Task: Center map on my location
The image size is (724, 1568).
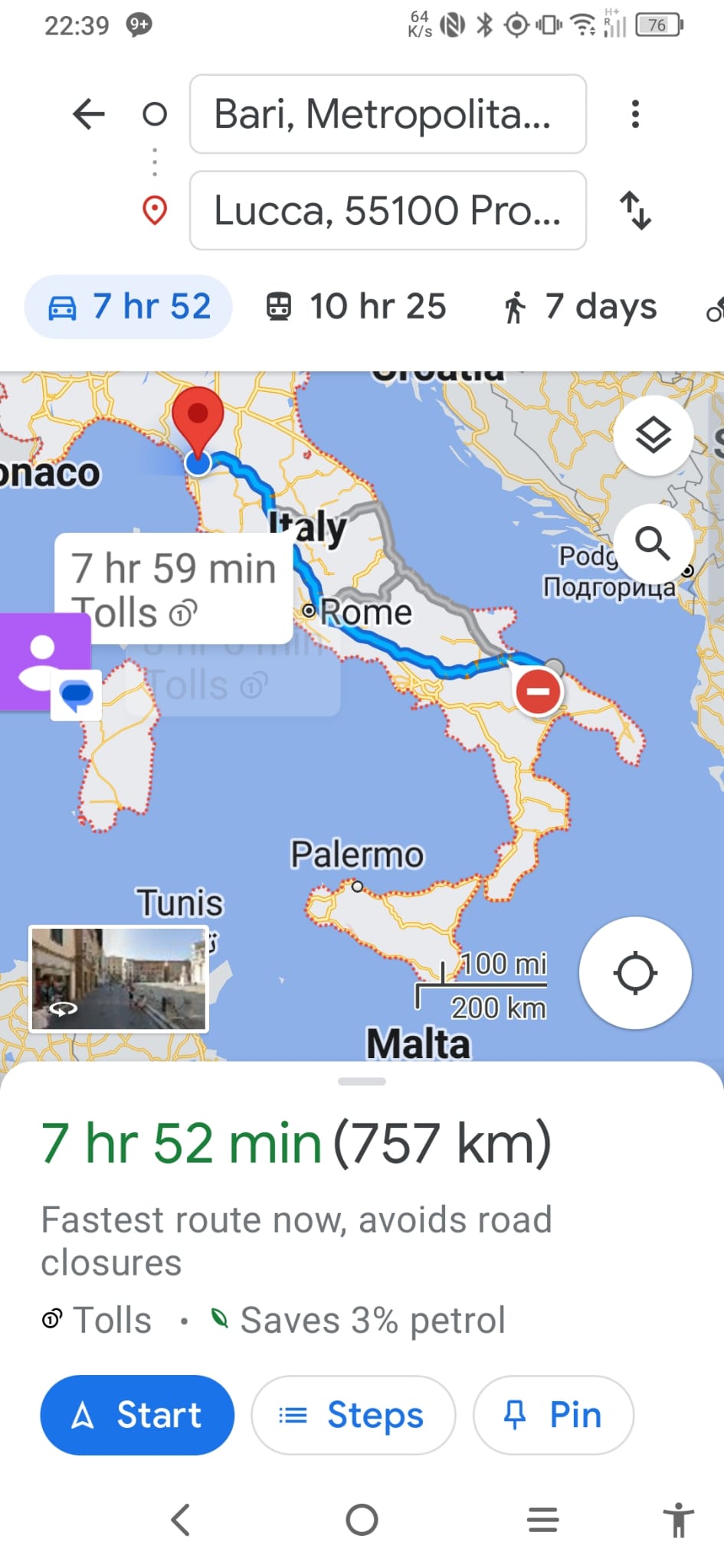Action: (635, 973)
